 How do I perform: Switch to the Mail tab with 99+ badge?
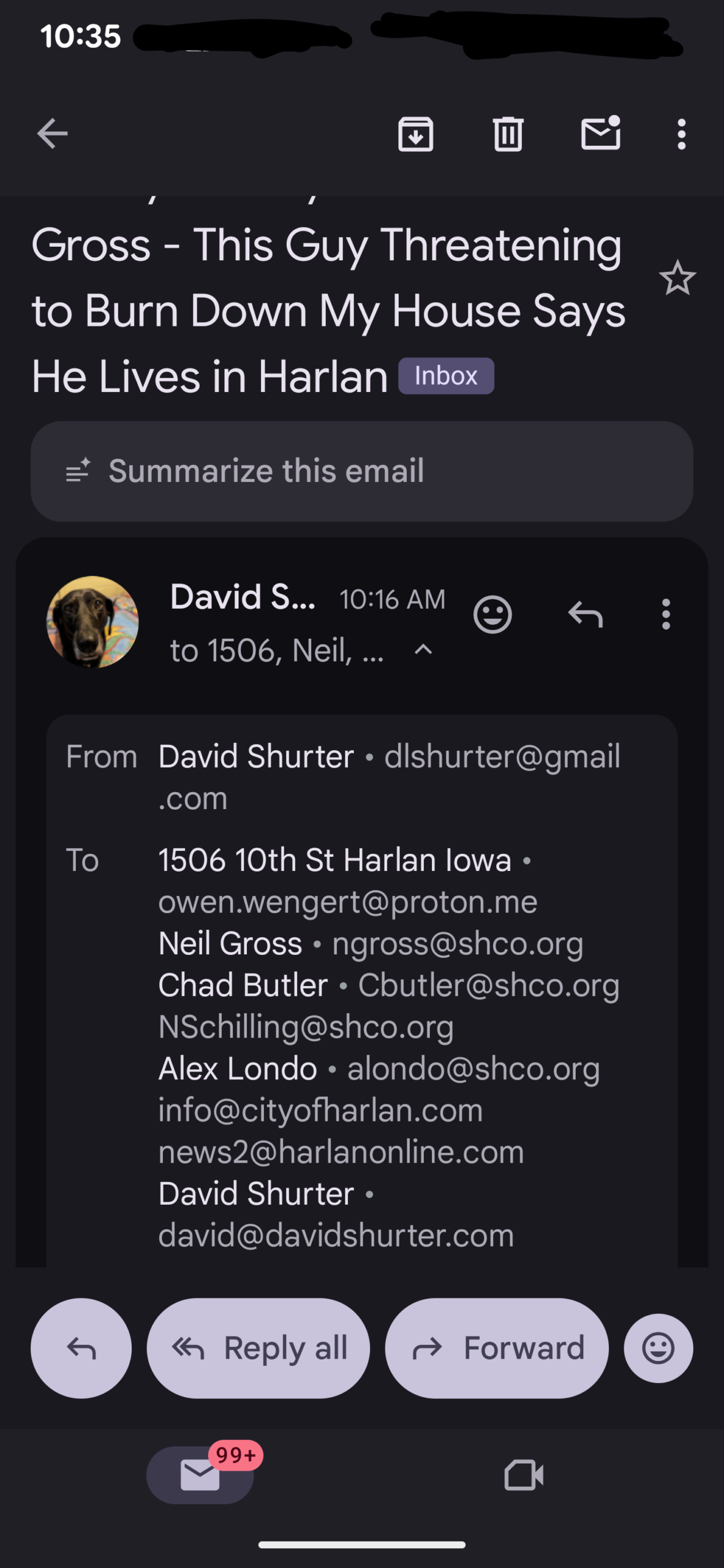[x=200, y=1474]
